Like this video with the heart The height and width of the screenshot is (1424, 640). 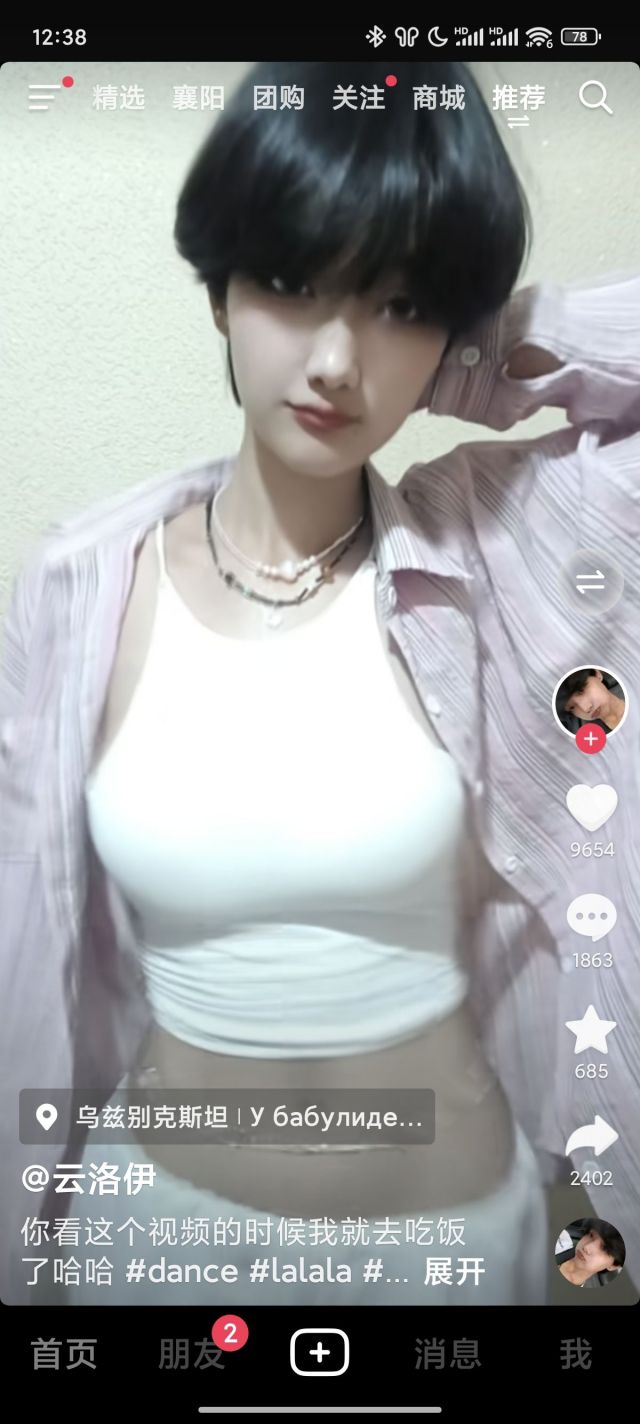(591, 808)
